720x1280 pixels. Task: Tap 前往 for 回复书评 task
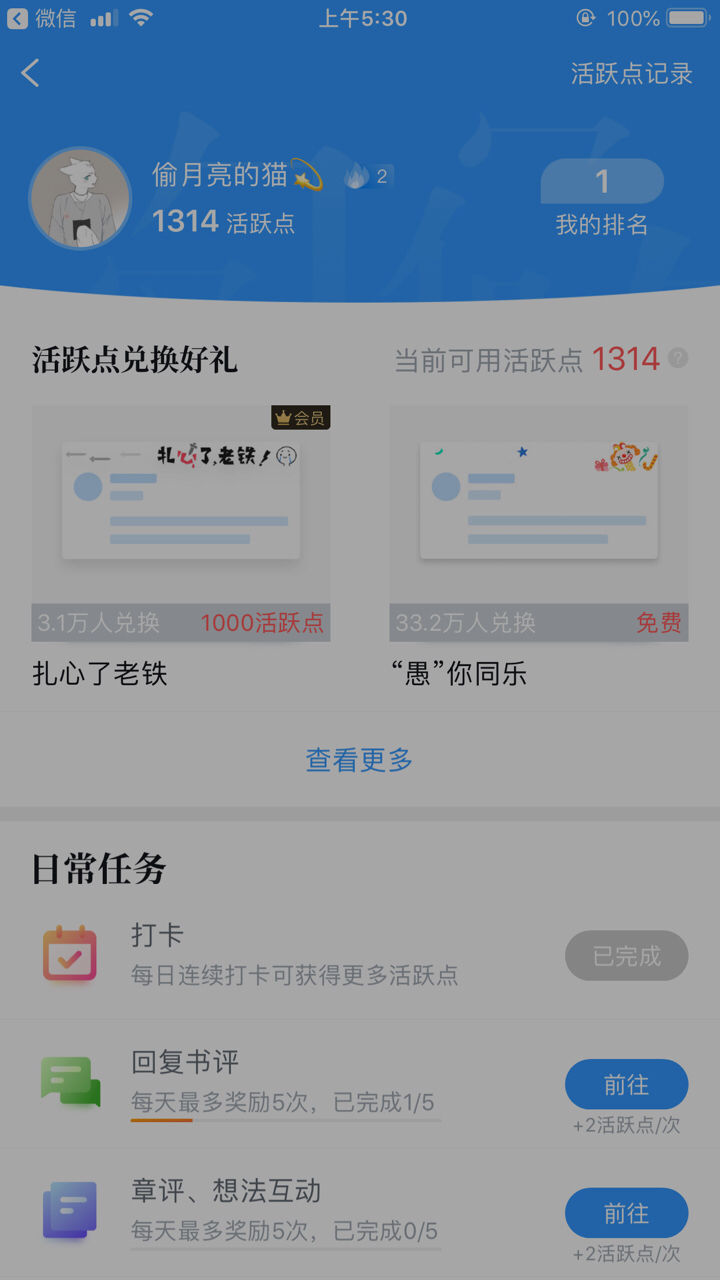click(x=627, y=1085)
